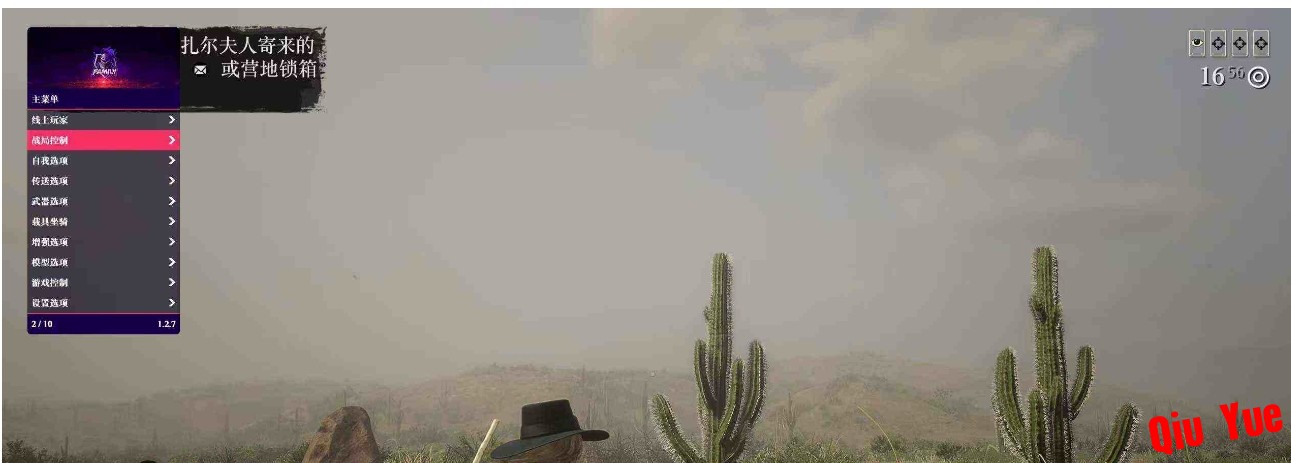This screenshot has height=463, width=1291.
Task: Open 武器选项 submenu
Action: click(x=103, y=201)
